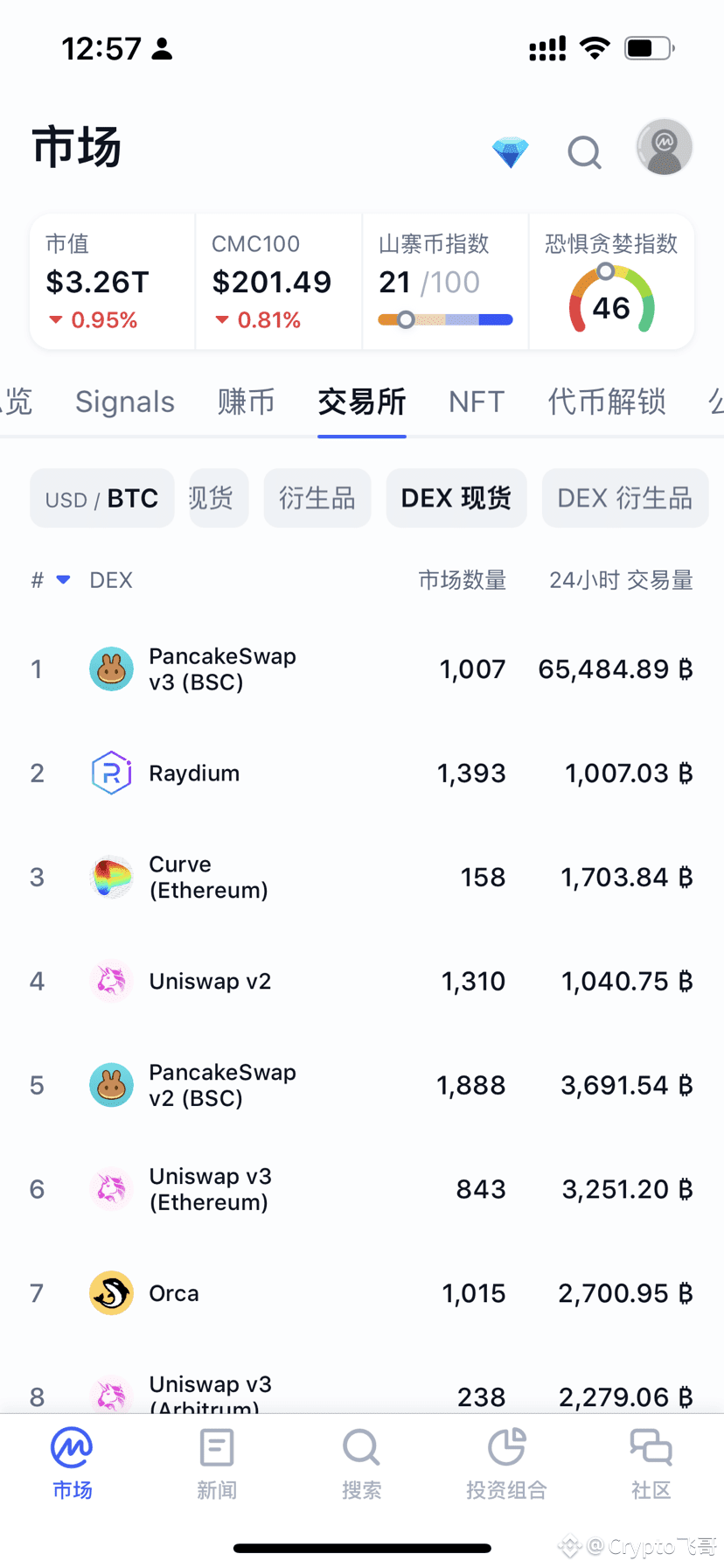Viewport: 724px width, 1568px height.
Task: Go to the 社区 bottom tab
Action: [x=651, y=1464]
